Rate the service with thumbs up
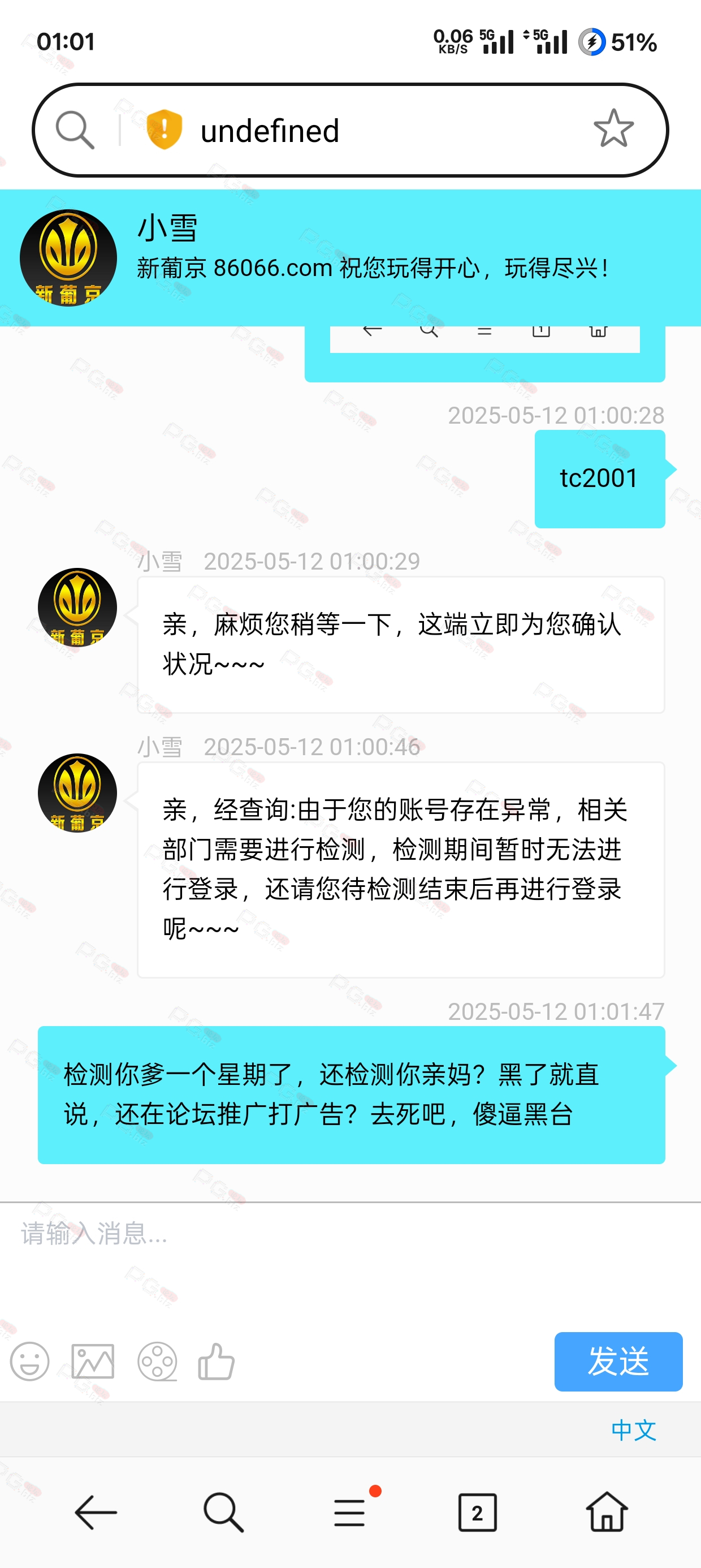 [216, 1361]
